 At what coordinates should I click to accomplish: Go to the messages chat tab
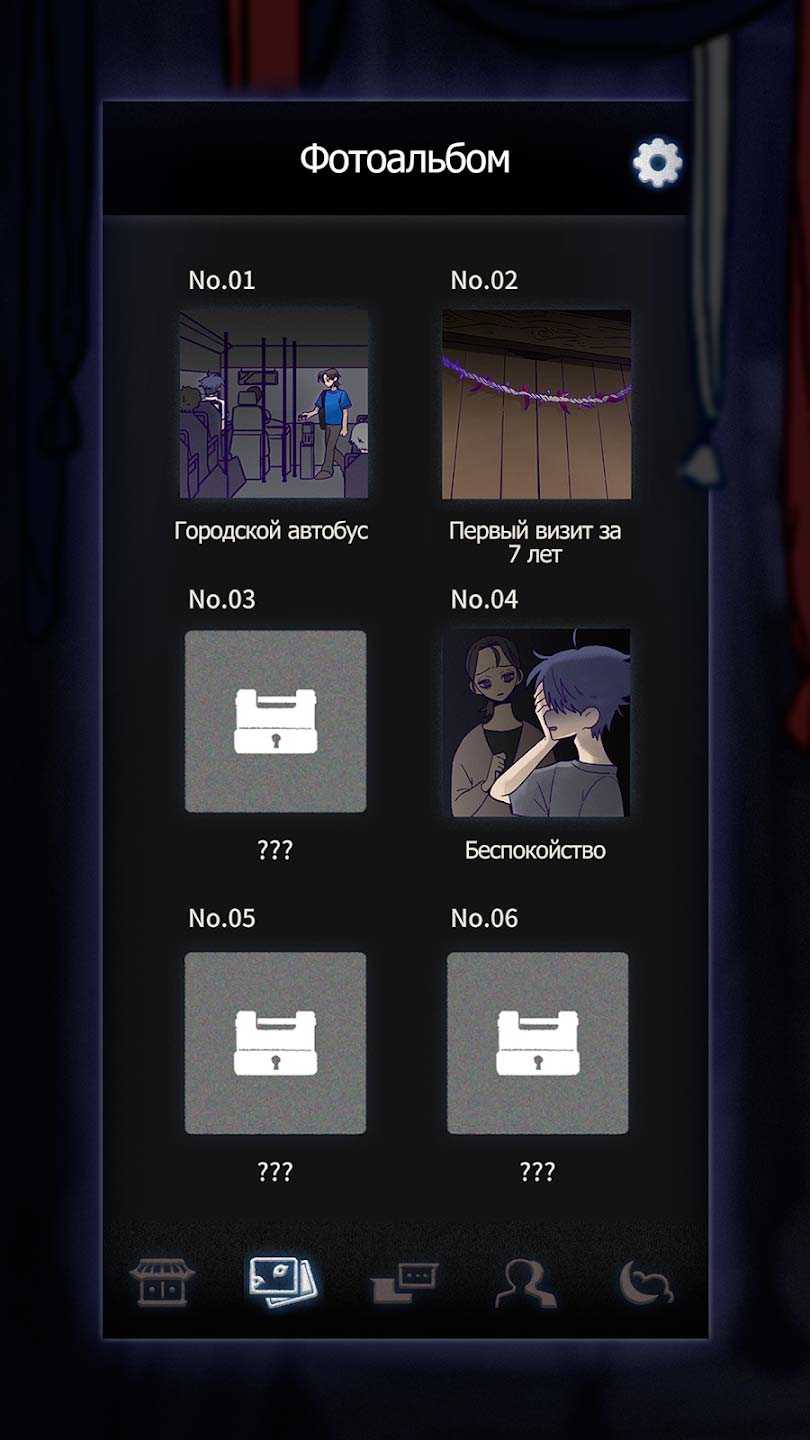coord(404,1283)
